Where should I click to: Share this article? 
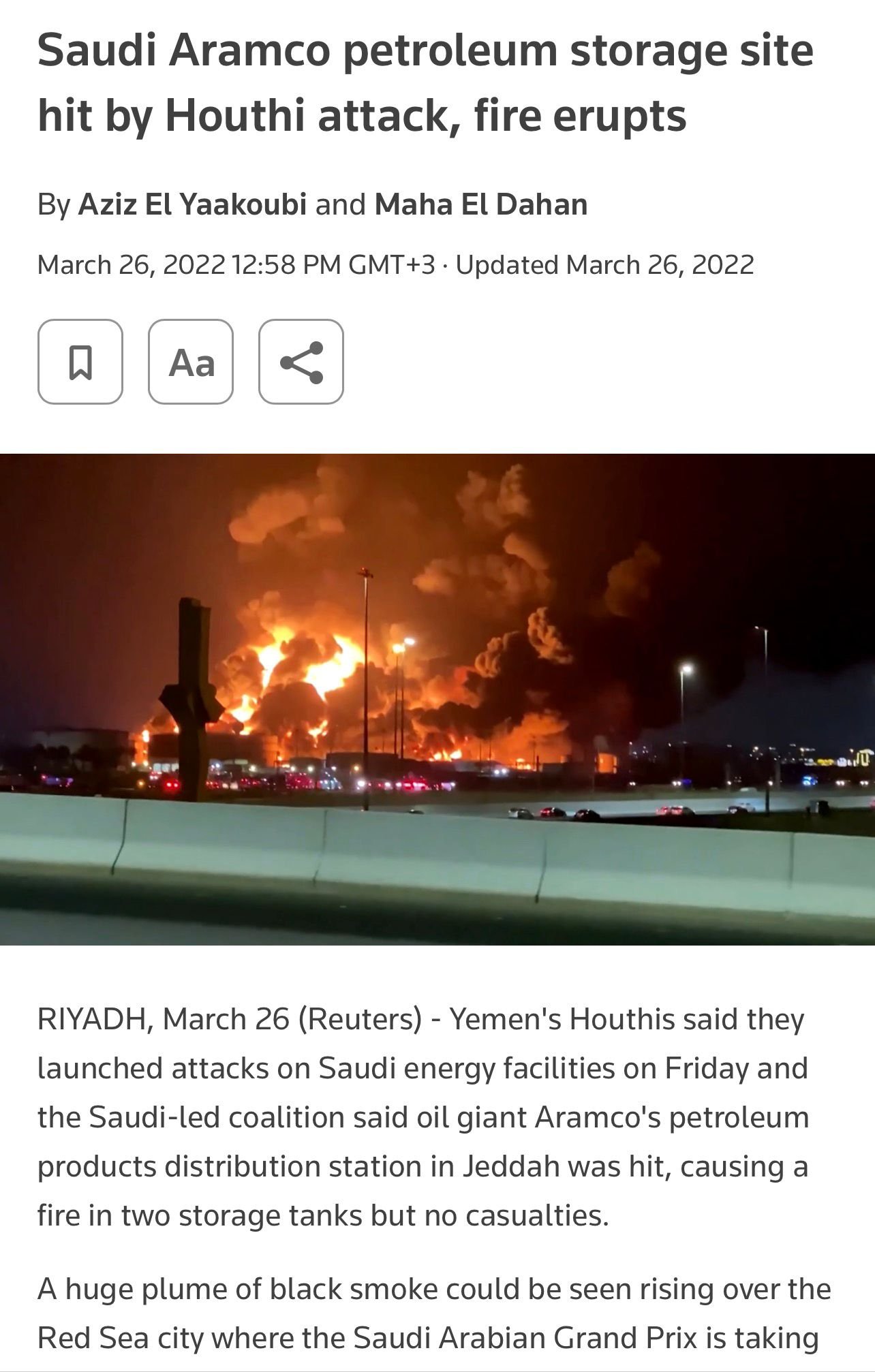pos(301,362)
